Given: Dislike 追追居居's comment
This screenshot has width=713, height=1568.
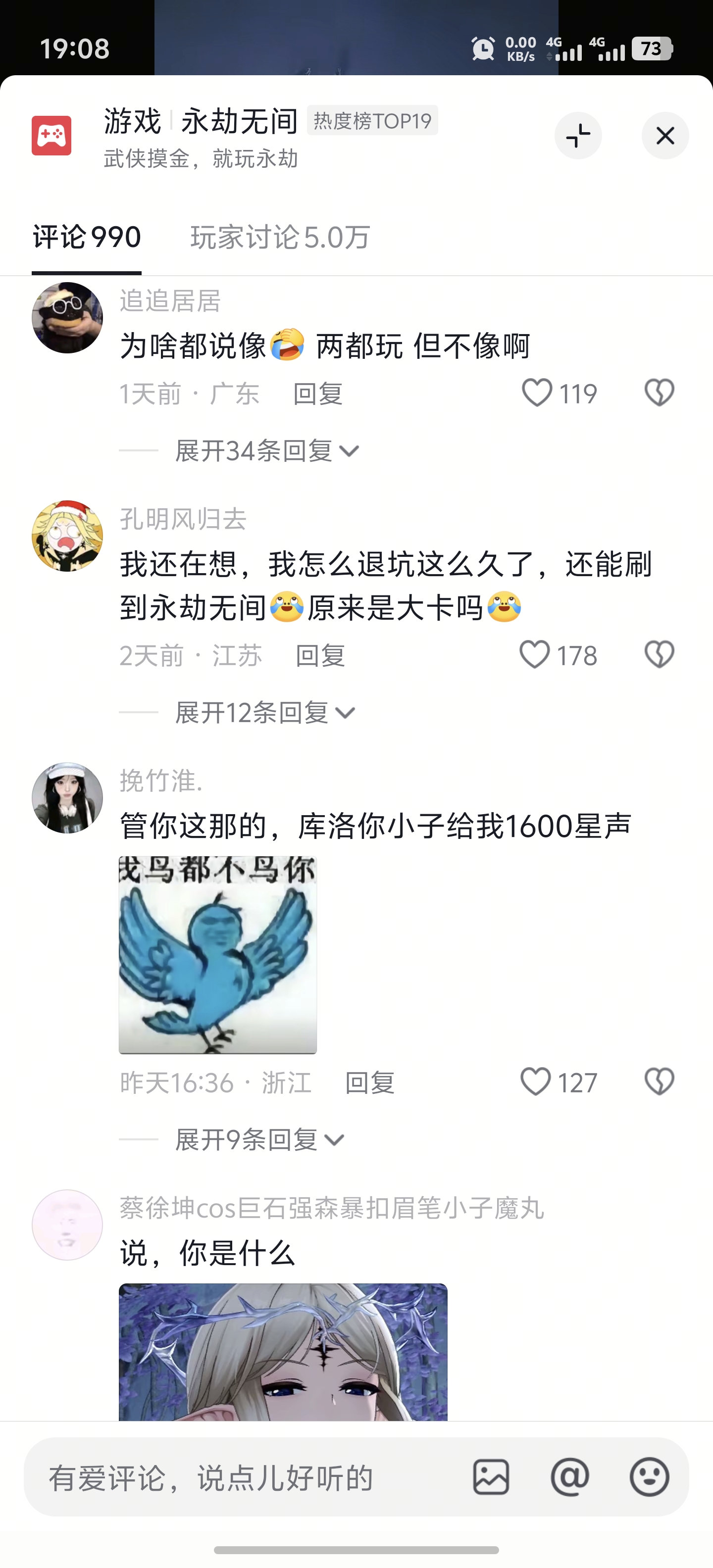Looking at the screenshot, I should tap(659, 392).
